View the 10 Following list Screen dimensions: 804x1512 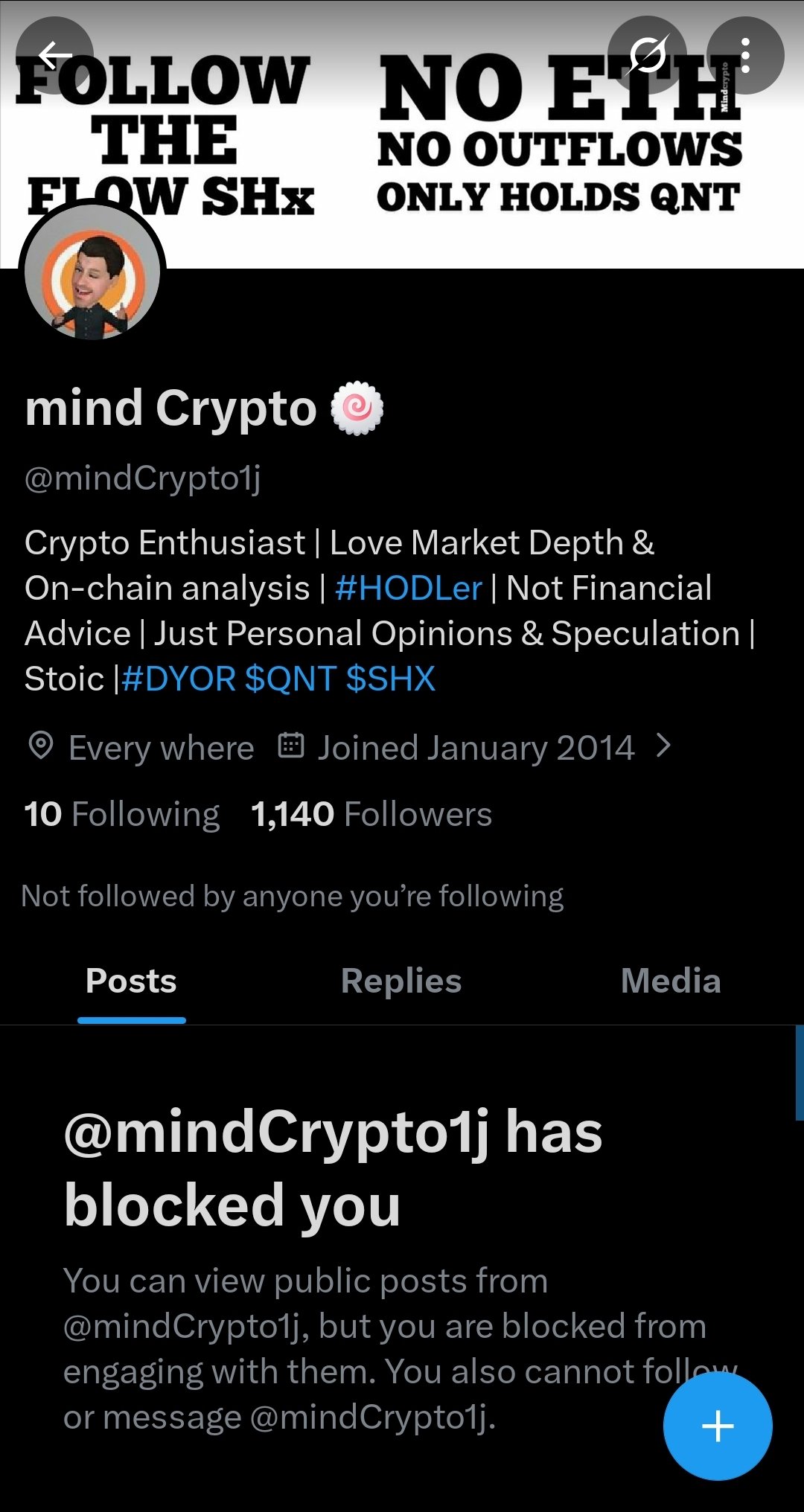122,814
